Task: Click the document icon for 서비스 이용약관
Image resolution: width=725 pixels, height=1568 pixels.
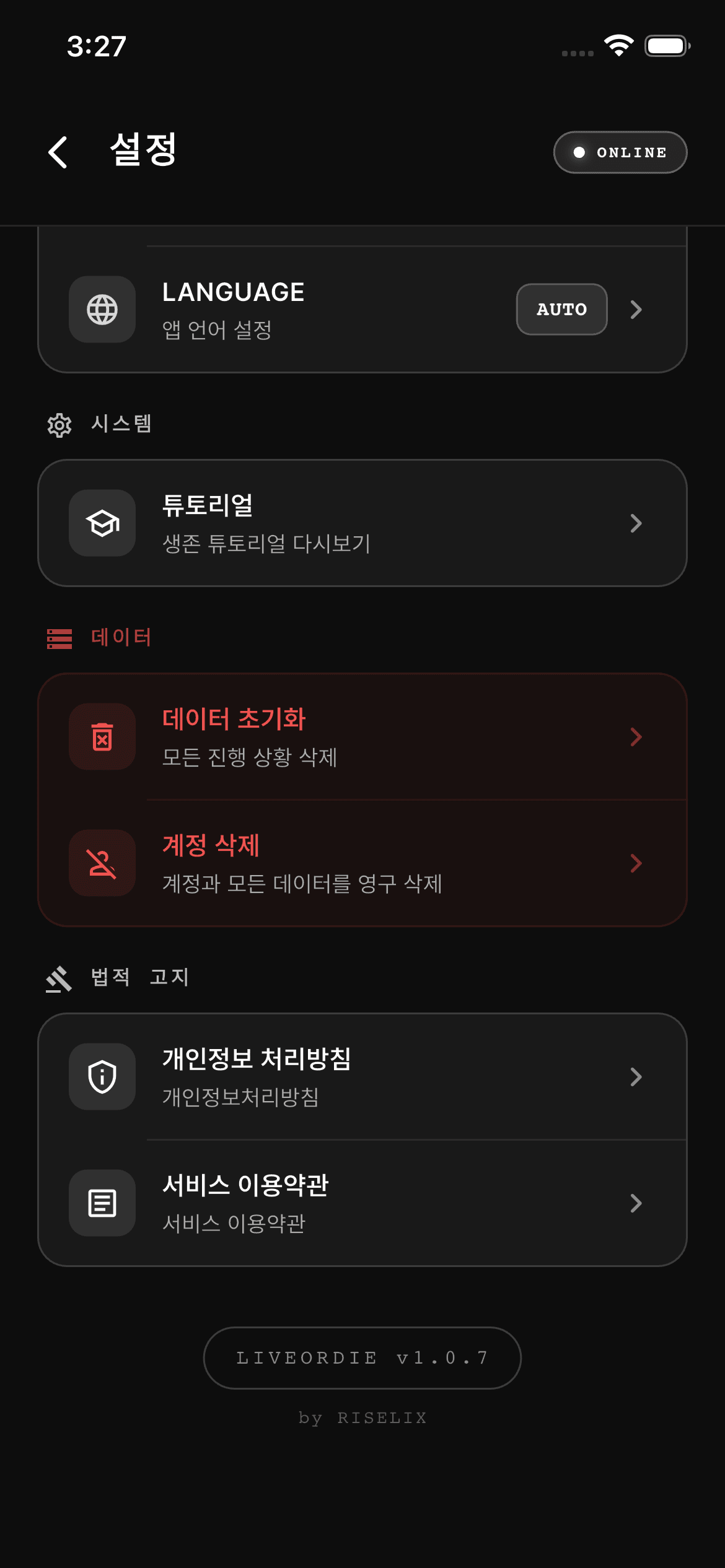Action: pos(102,1203)
